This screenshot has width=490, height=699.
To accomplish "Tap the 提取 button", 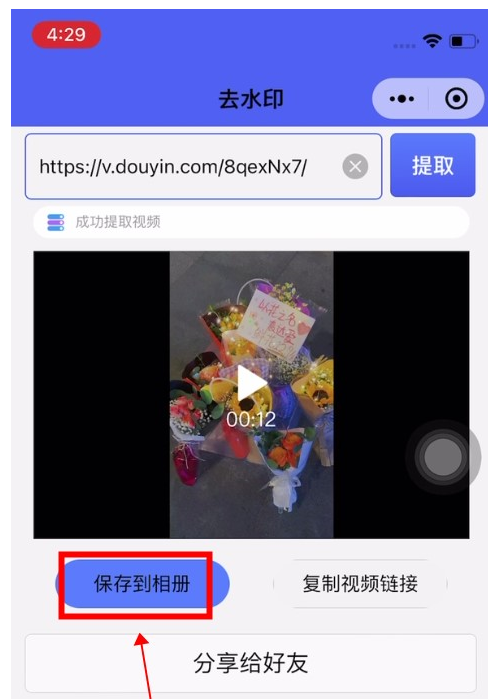I will coord(432,165).
